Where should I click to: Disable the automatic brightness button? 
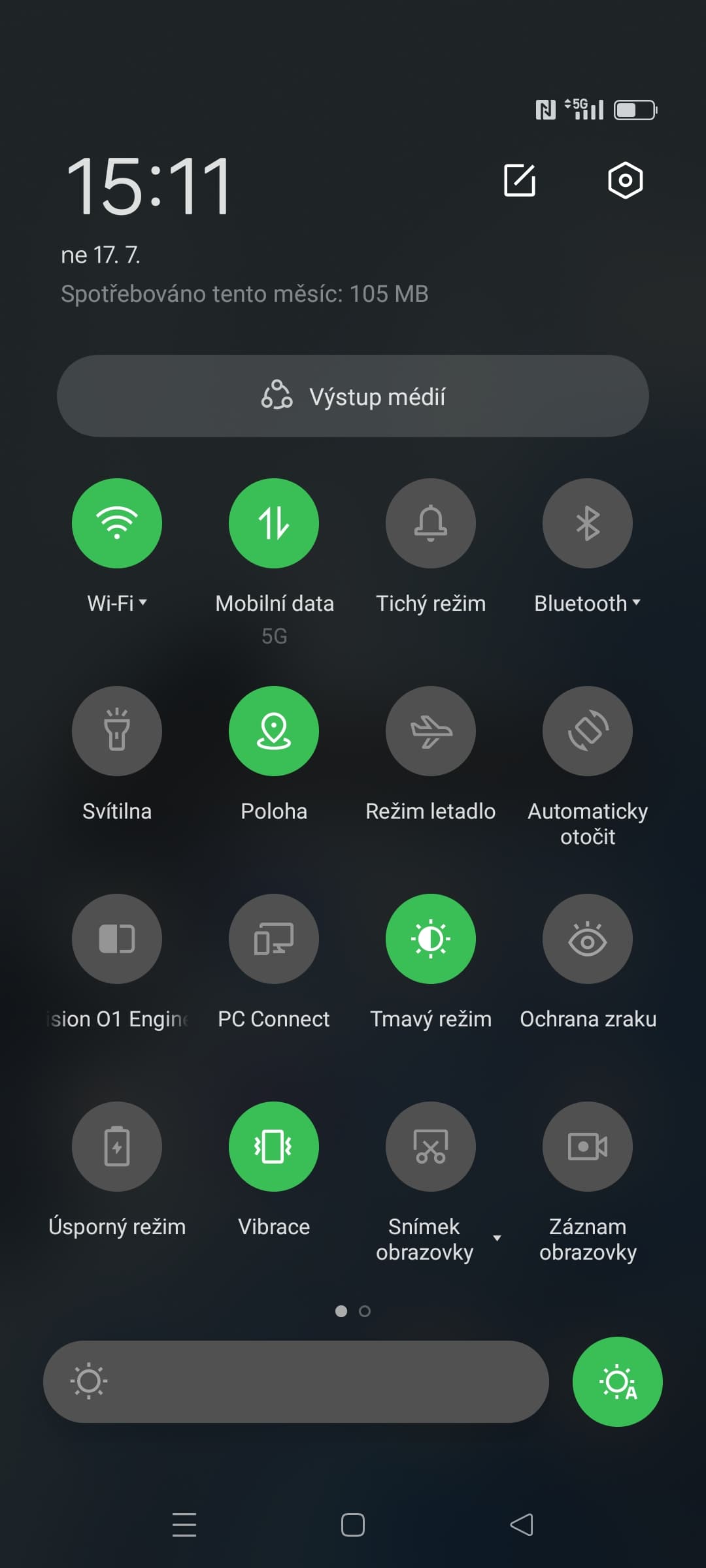(617, 1382)
